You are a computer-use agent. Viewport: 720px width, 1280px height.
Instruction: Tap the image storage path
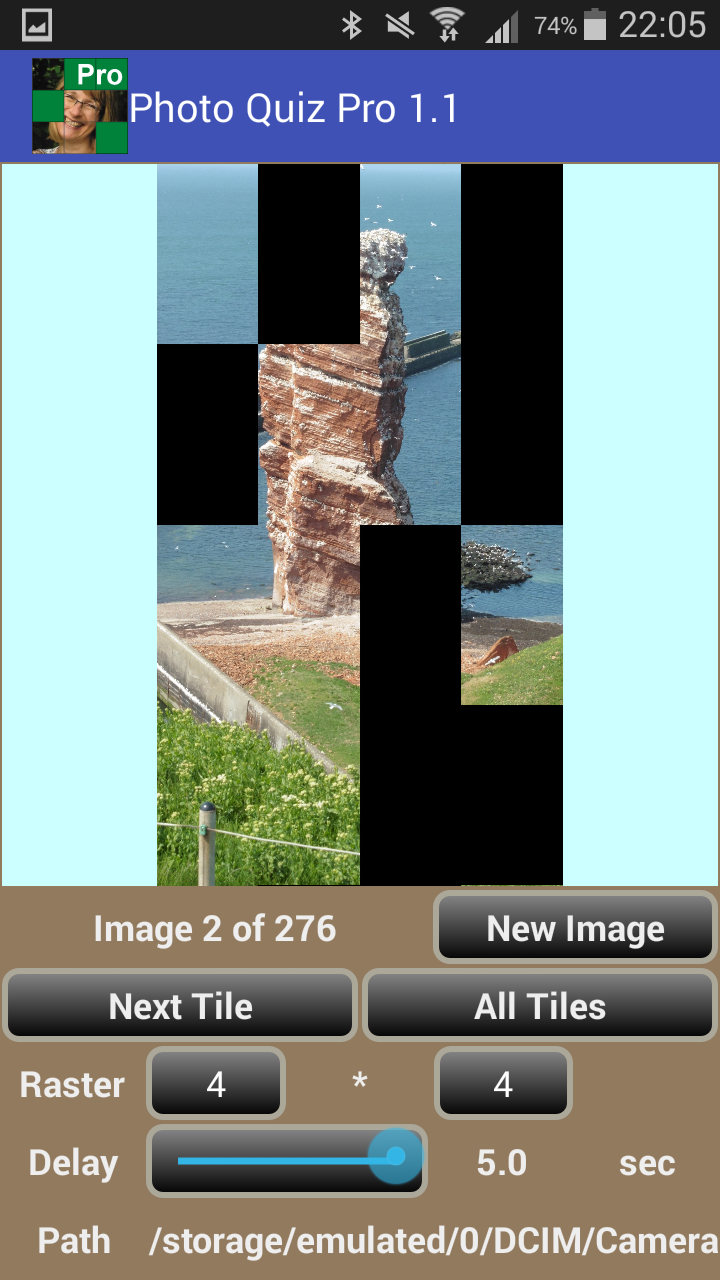[432, 1241]
